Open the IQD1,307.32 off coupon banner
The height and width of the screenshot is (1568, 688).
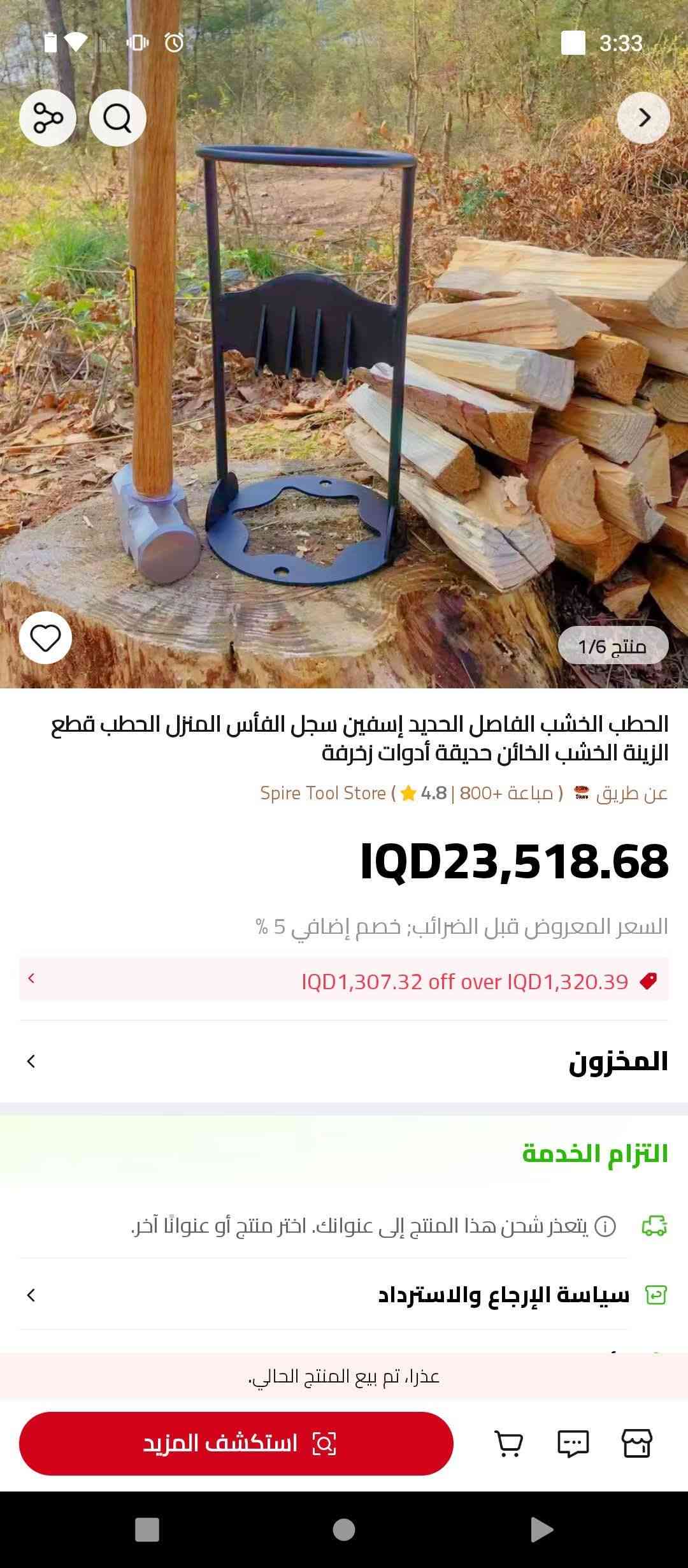click(344, 981)
